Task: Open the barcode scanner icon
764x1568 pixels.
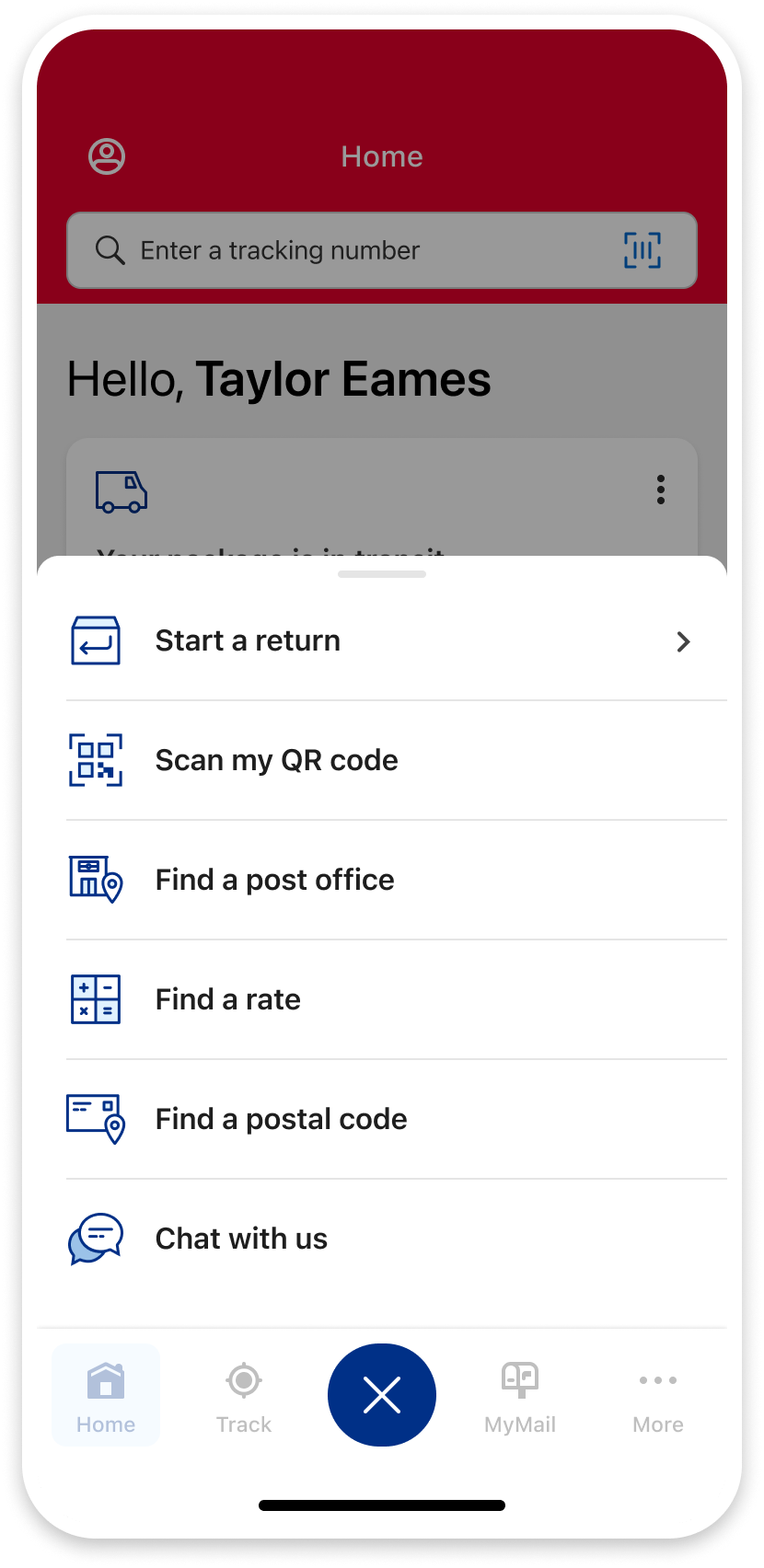Action: tap(642, 250)
